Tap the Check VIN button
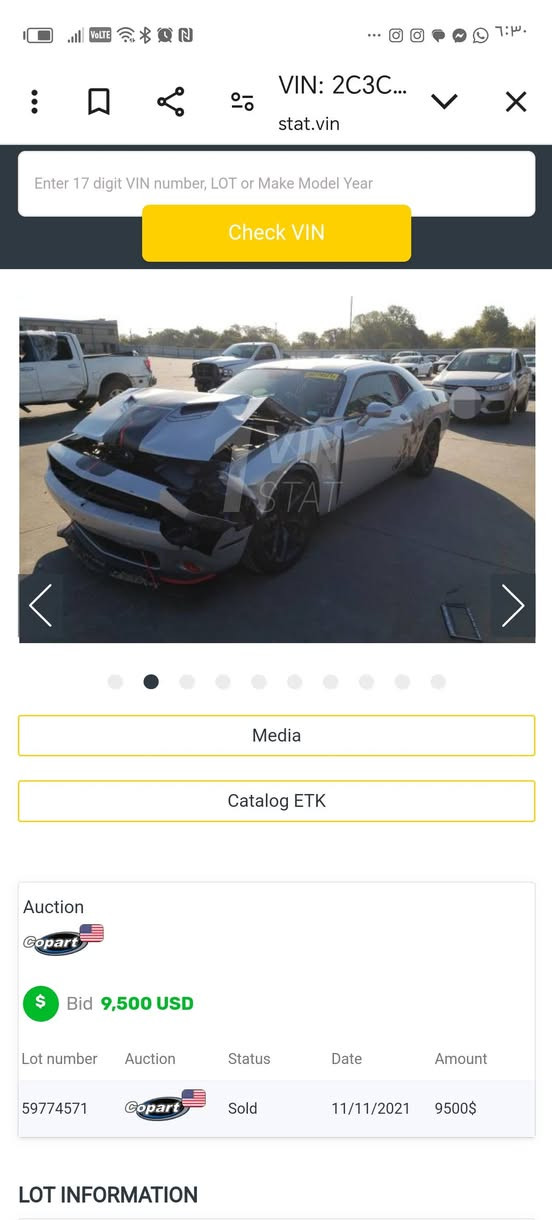Viewport: 552px width, 1220px height. (x=276, y=233)
